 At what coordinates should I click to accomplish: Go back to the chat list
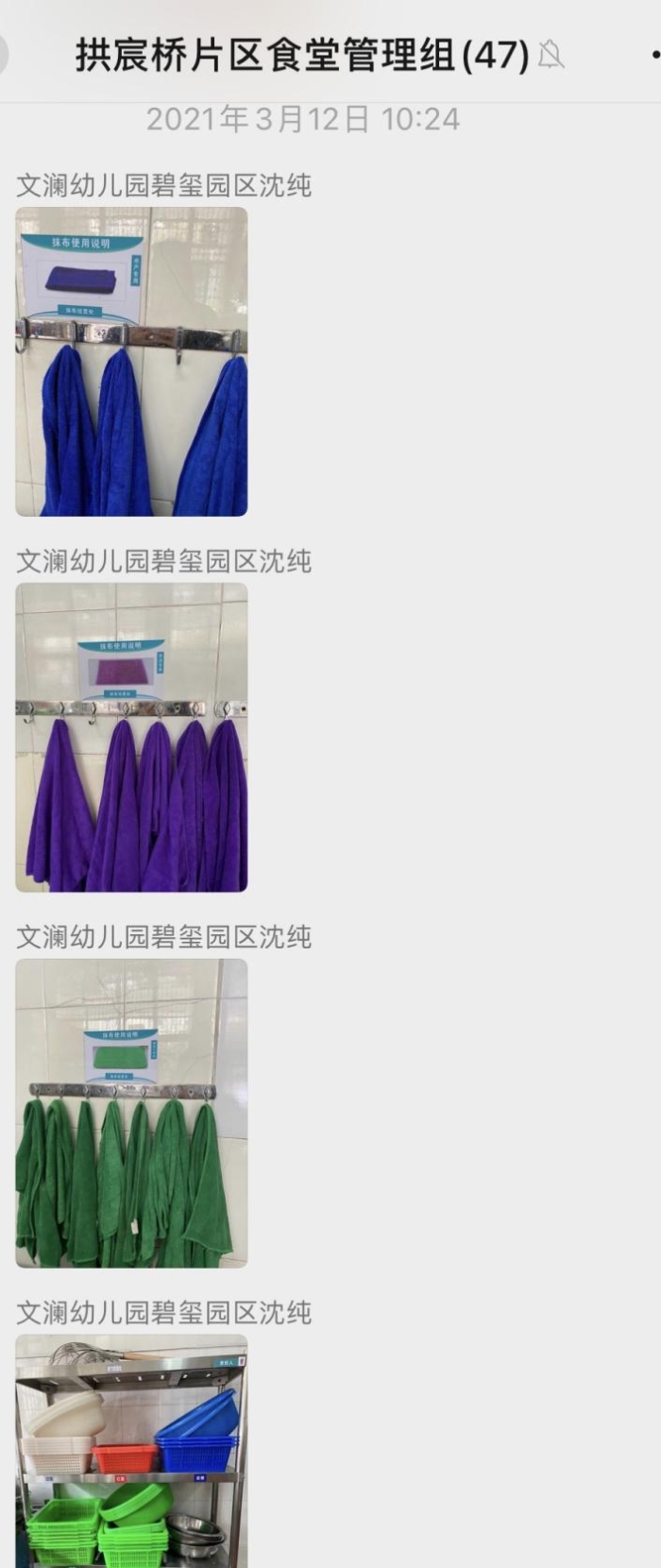point(5,55)
